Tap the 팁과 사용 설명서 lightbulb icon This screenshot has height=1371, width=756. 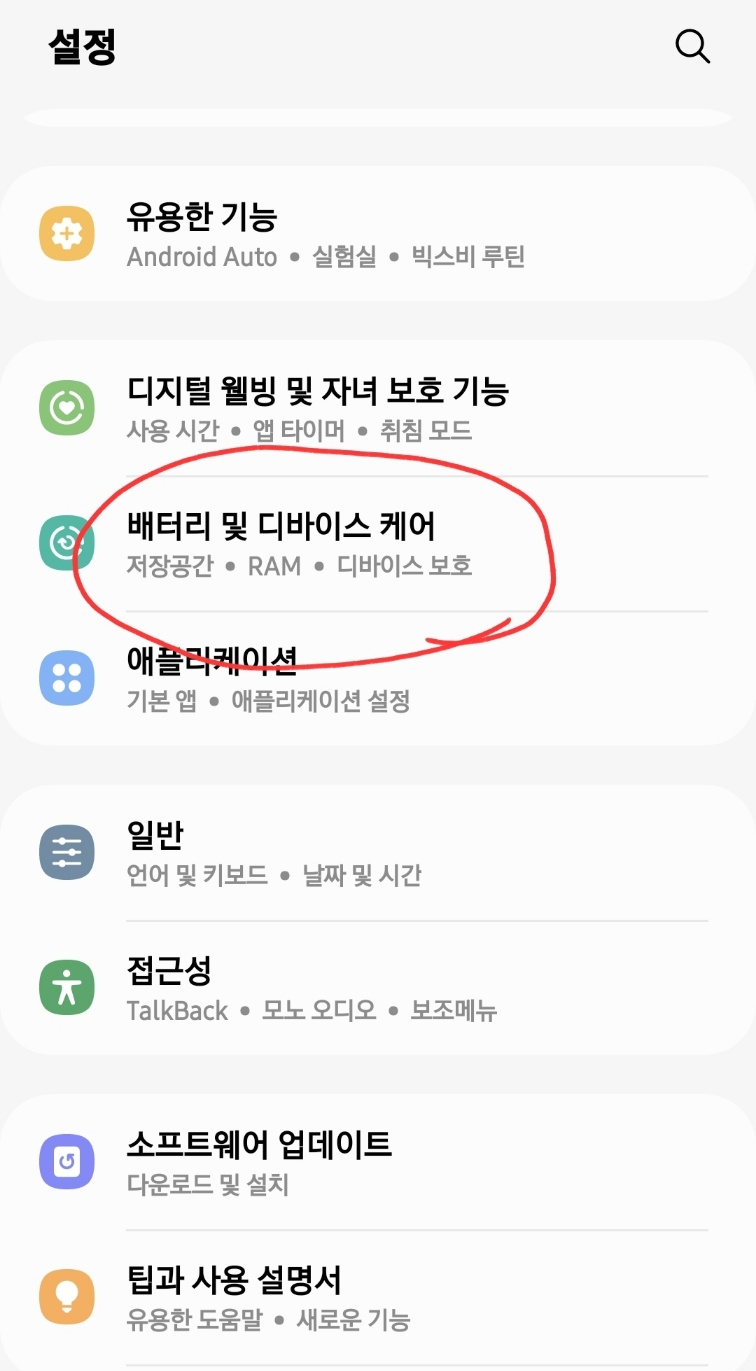tap(67, 1297)
